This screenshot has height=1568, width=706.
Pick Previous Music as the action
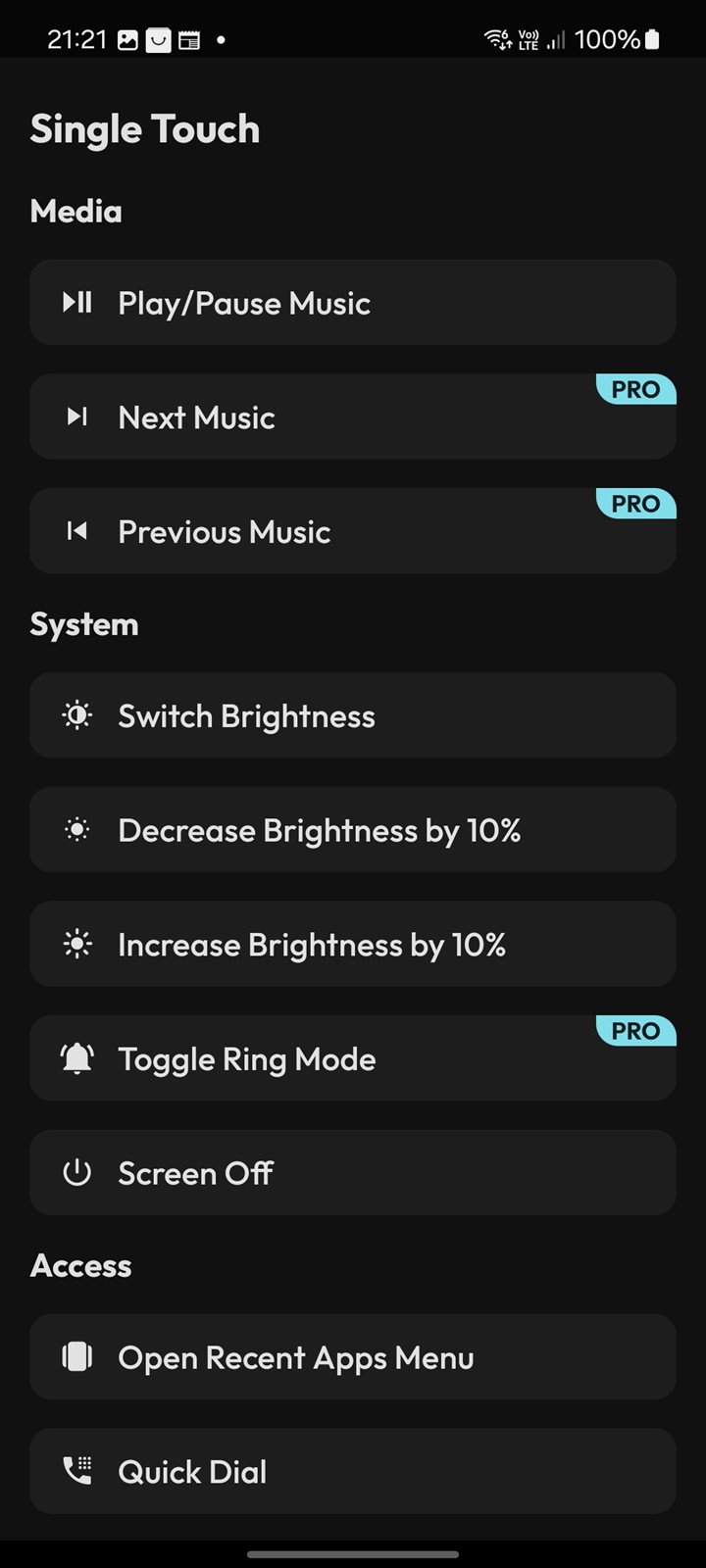click(353, 531)
